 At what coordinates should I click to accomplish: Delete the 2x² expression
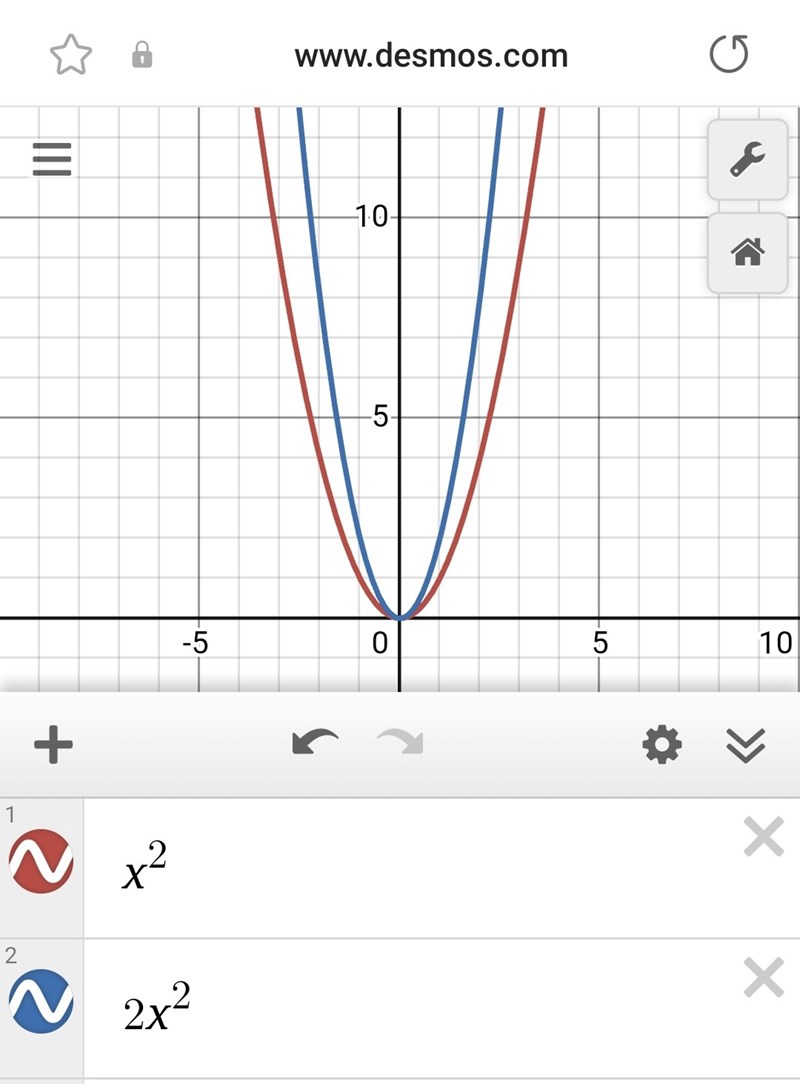coord(763,977)
